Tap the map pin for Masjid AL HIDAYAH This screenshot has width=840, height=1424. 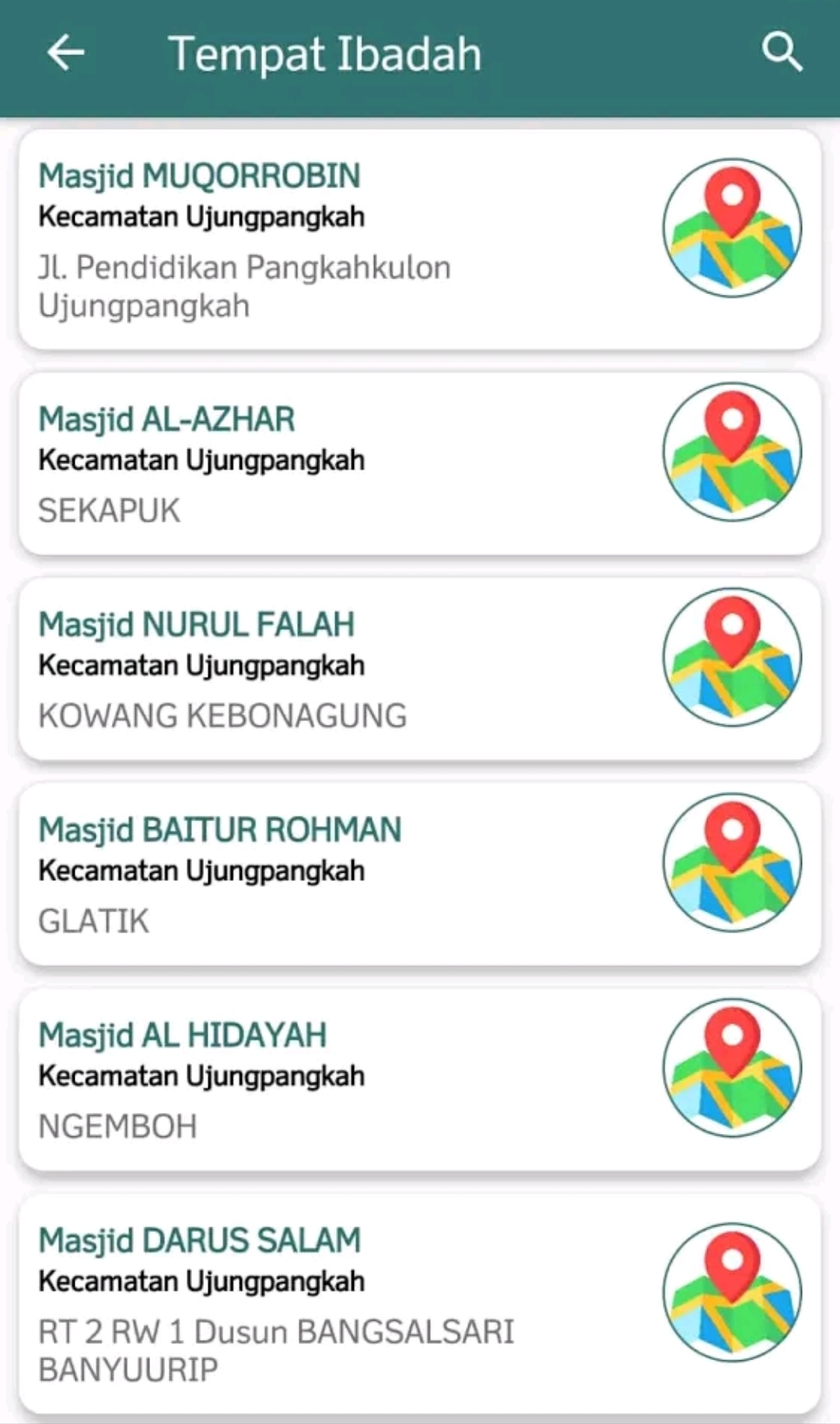point(732,1068)
